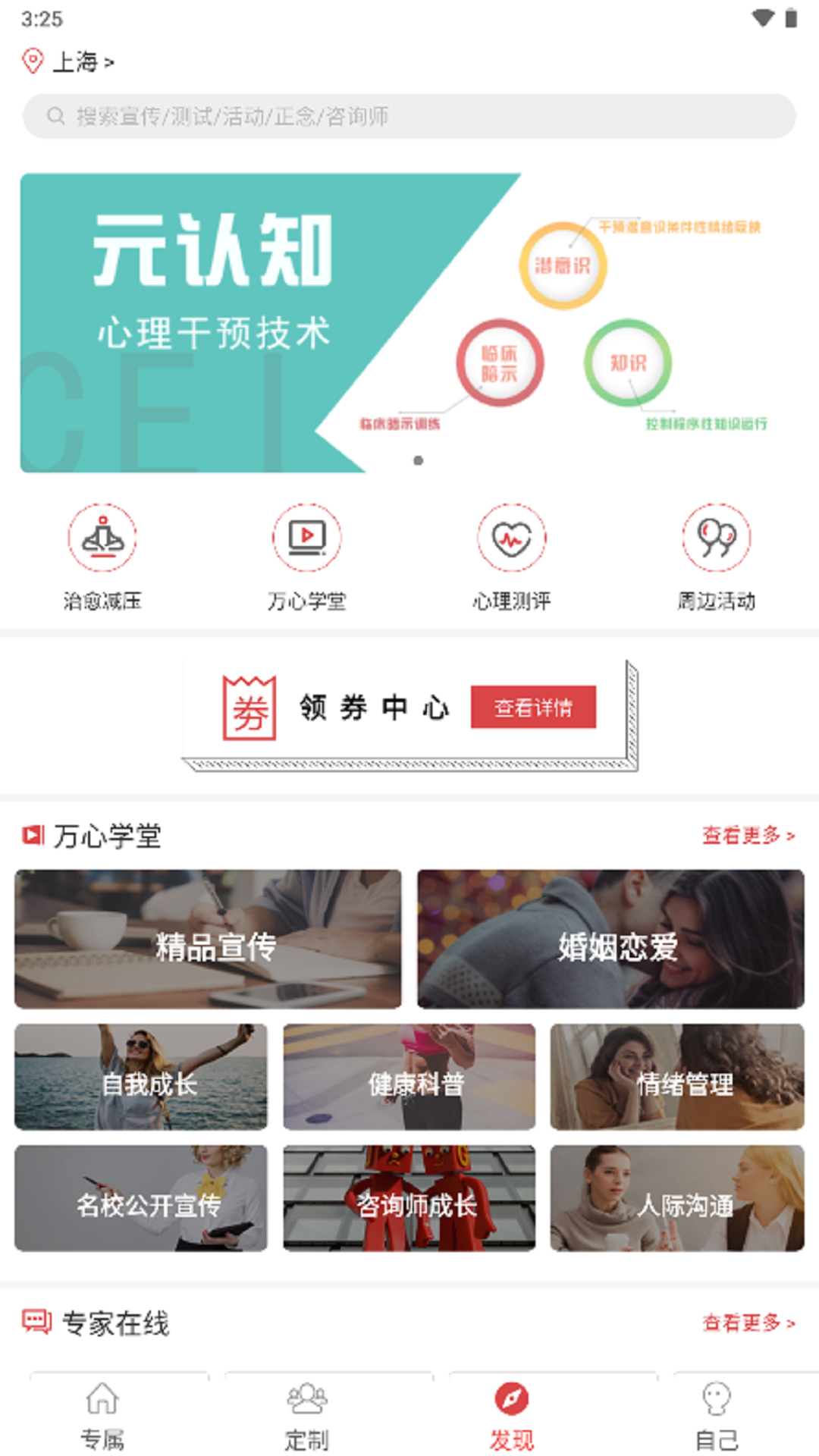Open the 名校公开宣传 tile

141,1198
